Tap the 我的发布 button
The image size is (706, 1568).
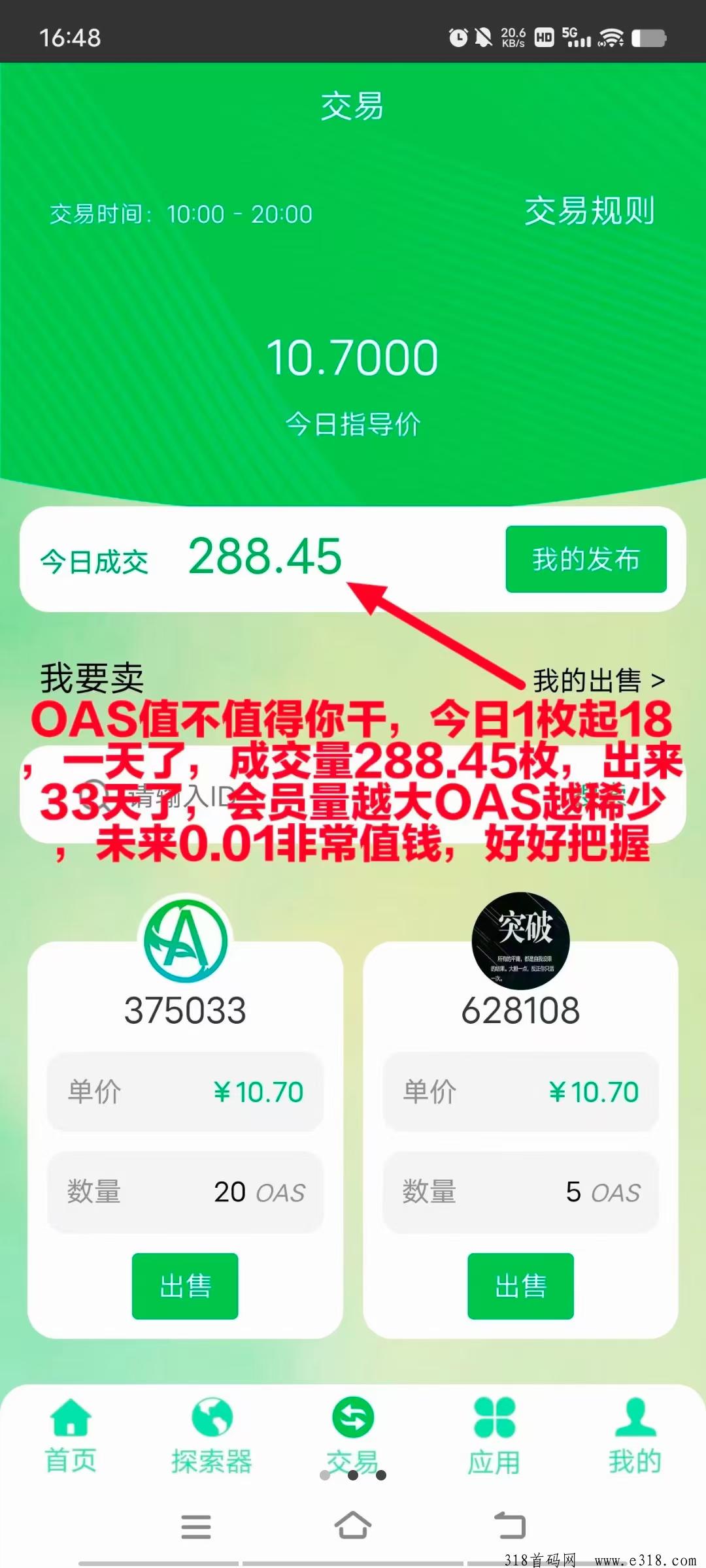click(586, 559)
